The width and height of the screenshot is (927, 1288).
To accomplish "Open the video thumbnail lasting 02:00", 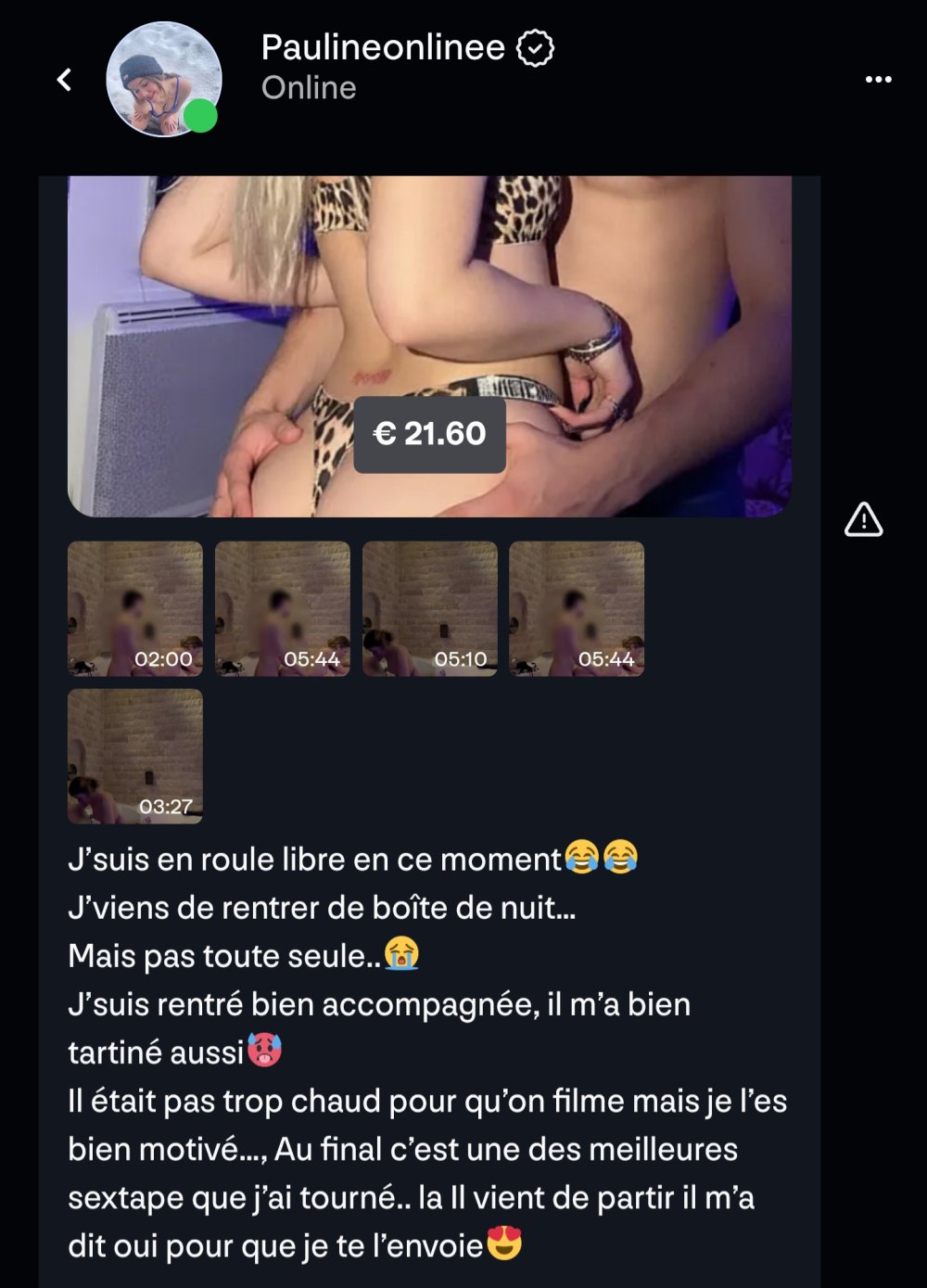I will [135, 608].
